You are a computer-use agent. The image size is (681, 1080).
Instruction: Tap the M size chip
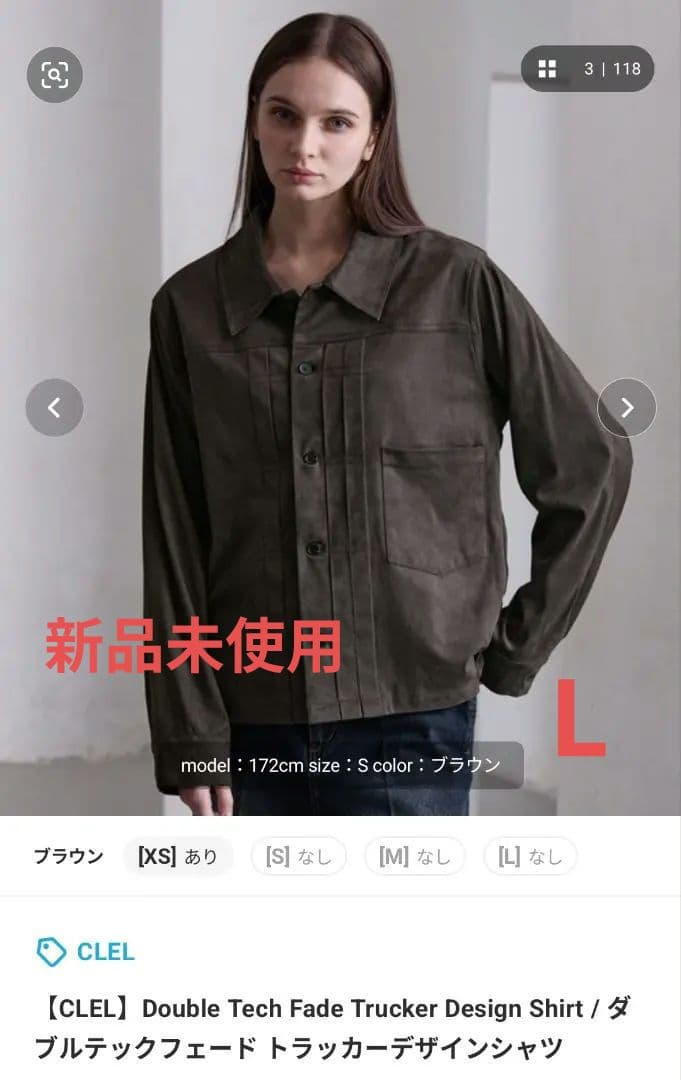tap(415, 856)
